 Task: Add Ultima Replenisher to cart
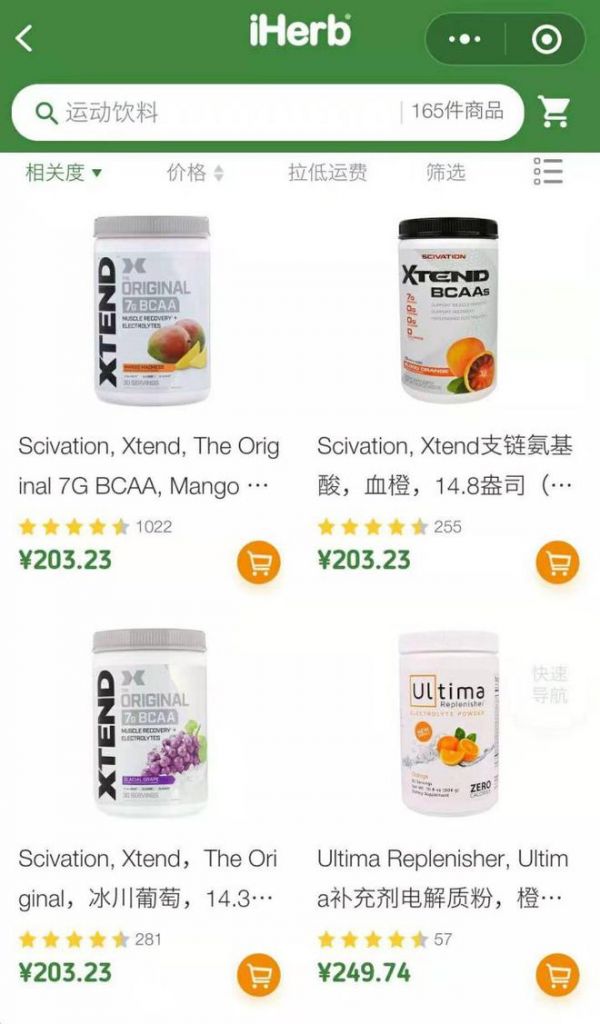coord(557,974)
